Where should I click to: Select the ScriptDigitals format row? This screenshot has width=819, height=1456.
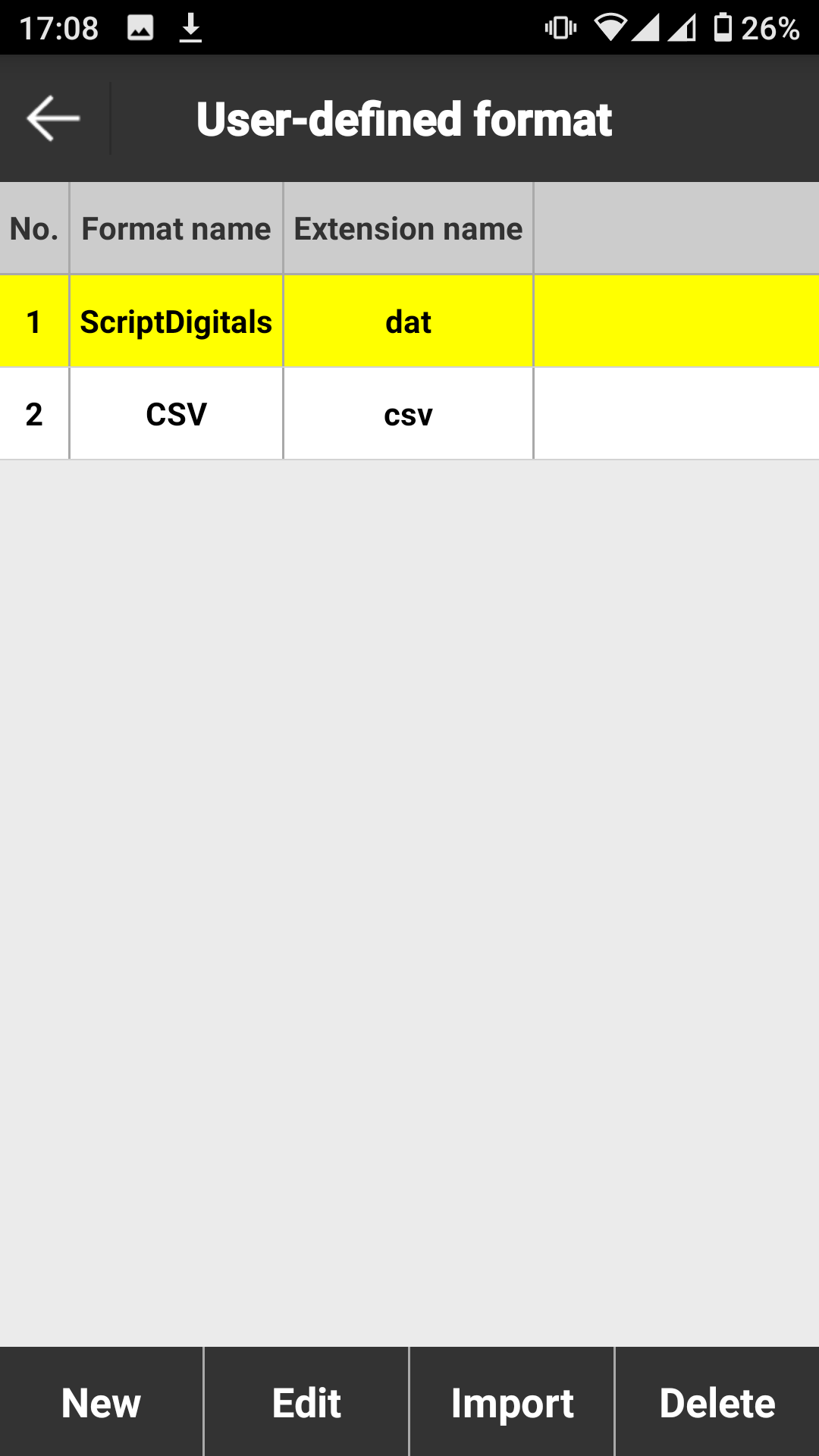click(x=176, y=322)
